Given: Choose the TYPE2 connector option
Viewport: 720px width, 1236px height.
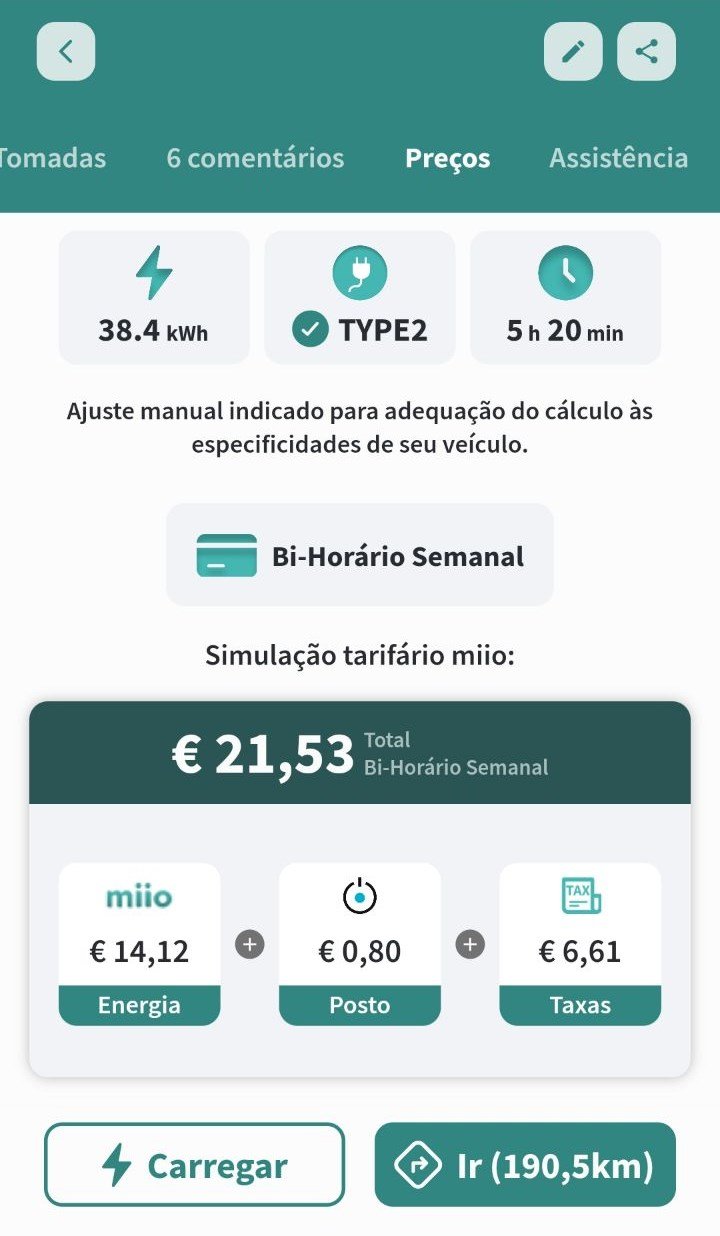Looking at the screenshot, I should [x=360, y=298].
